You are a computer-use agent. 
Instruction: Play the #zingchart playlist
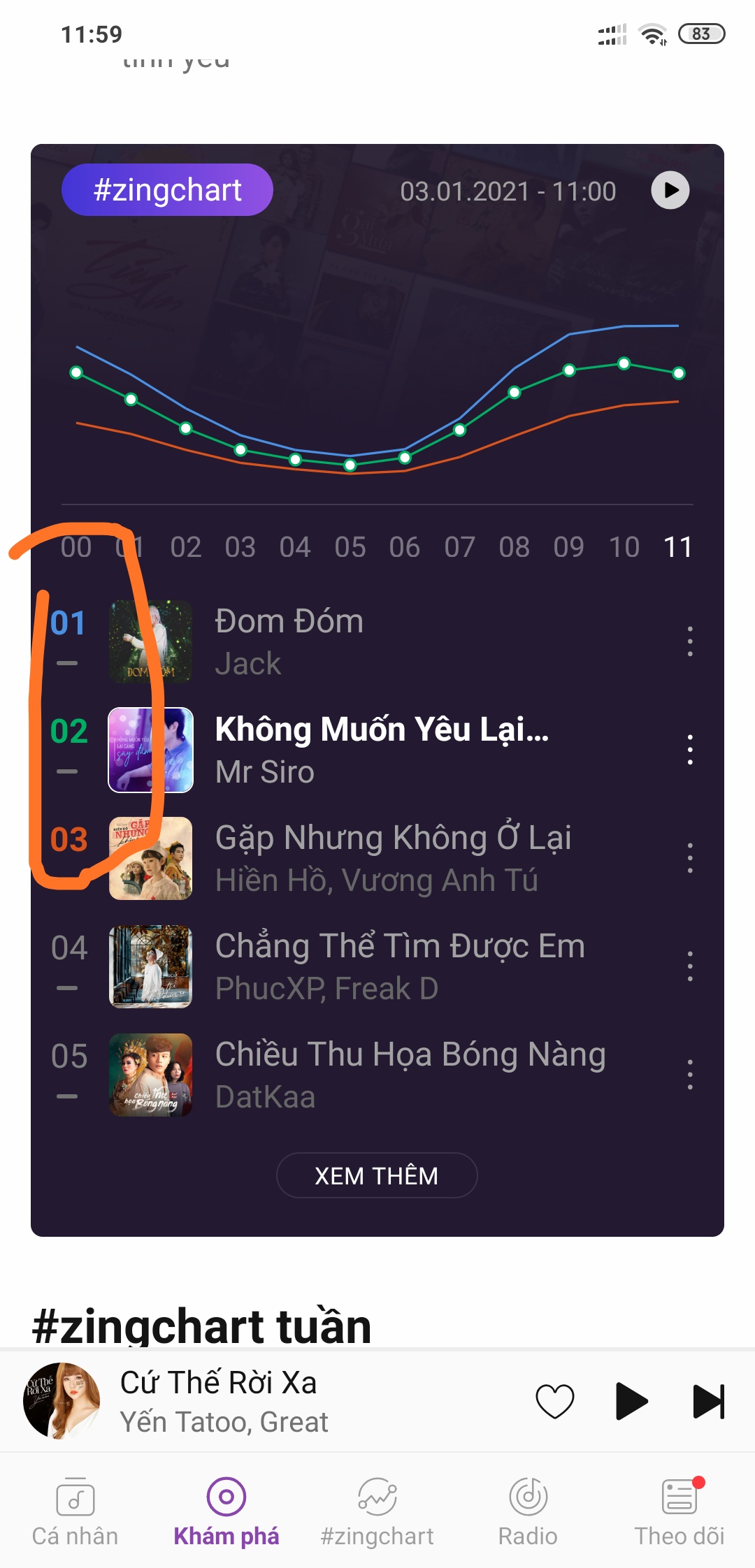[x=670, y=191]
